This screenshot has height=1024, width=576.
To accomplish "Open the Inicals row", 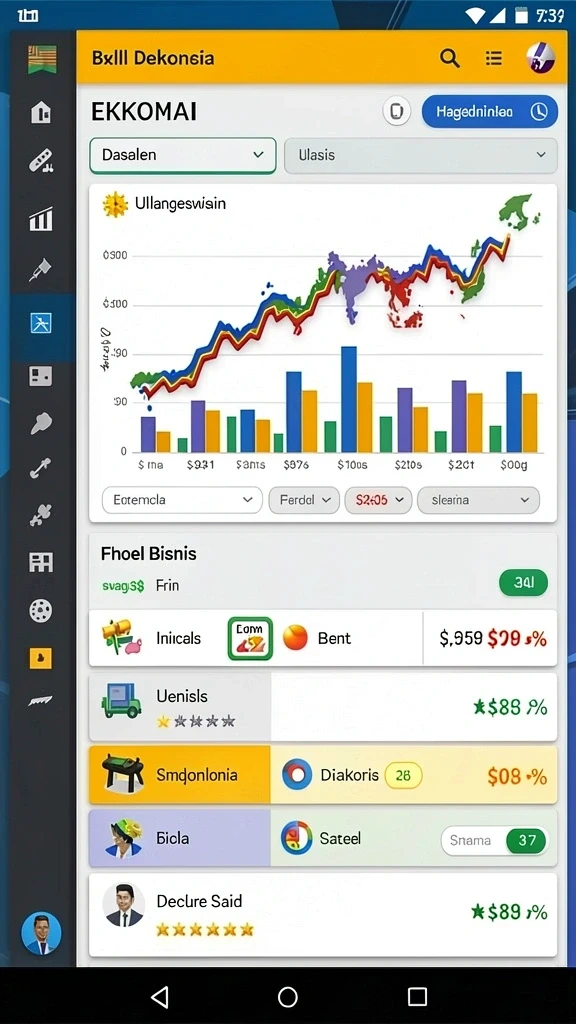I will click(323, 638).
